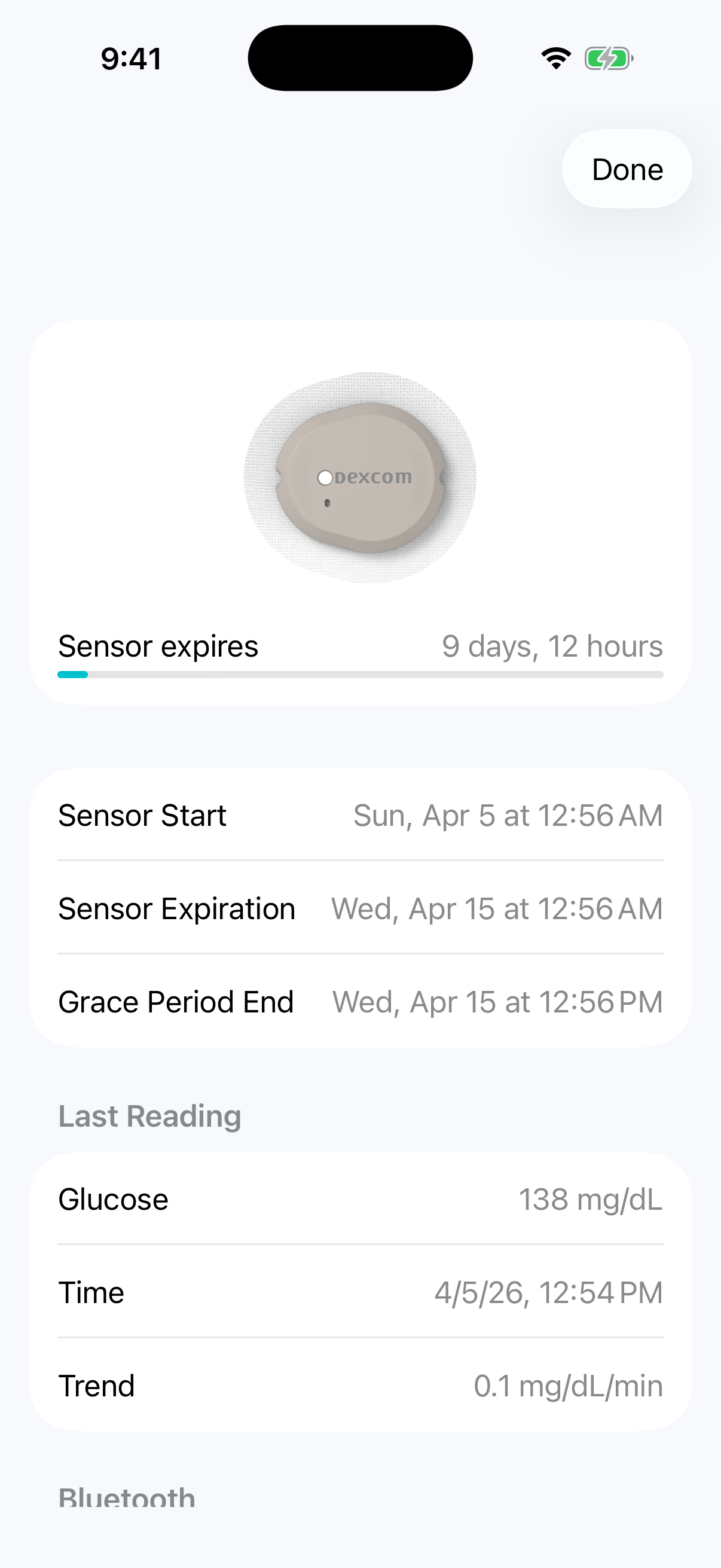Select the Glucose reading row
The image size is (721, 1568).
coord(360,1198)
